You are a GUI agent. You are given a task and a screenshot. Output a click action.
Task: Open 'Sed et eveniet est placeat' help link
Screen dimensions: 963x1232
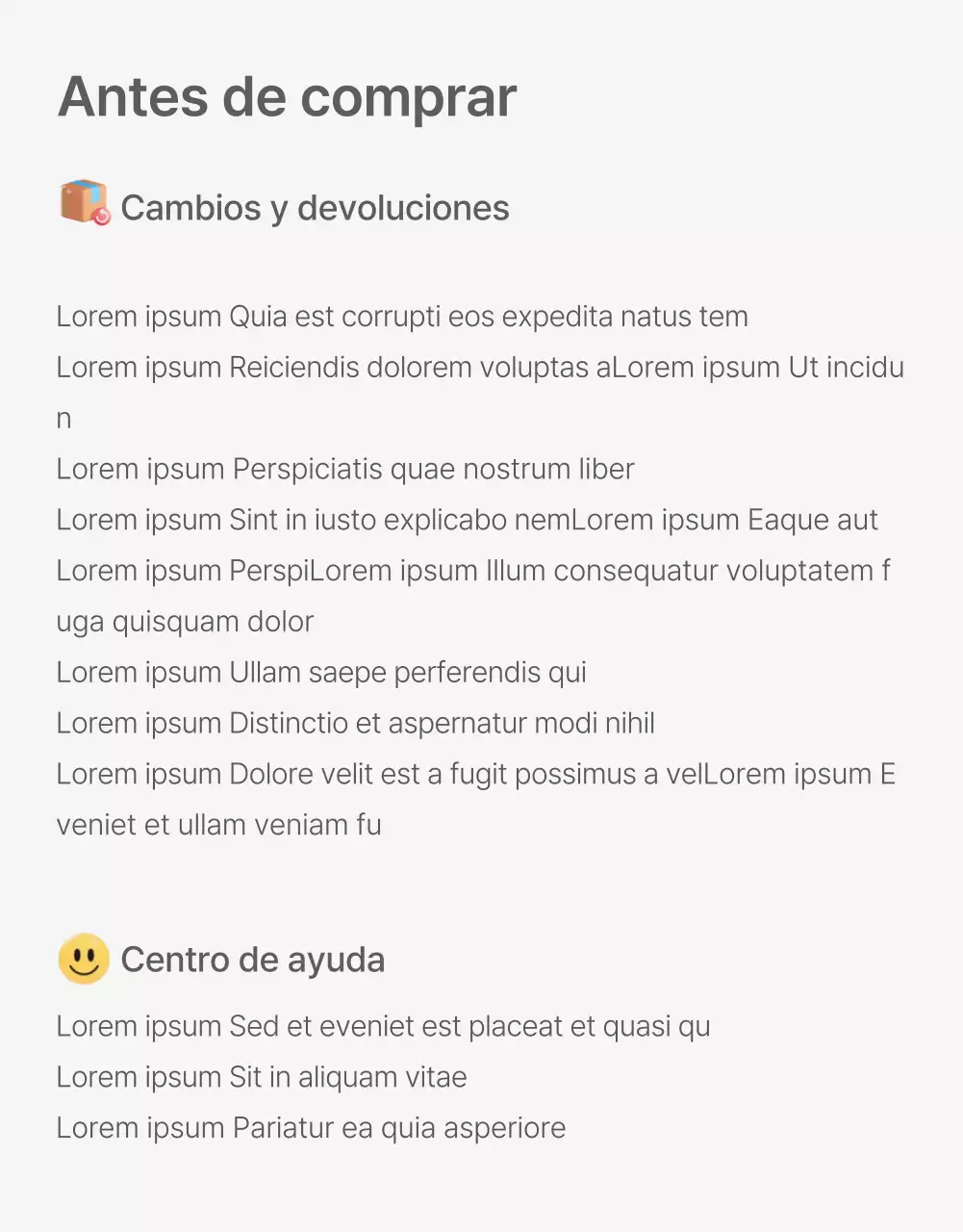click(382, 1026)
